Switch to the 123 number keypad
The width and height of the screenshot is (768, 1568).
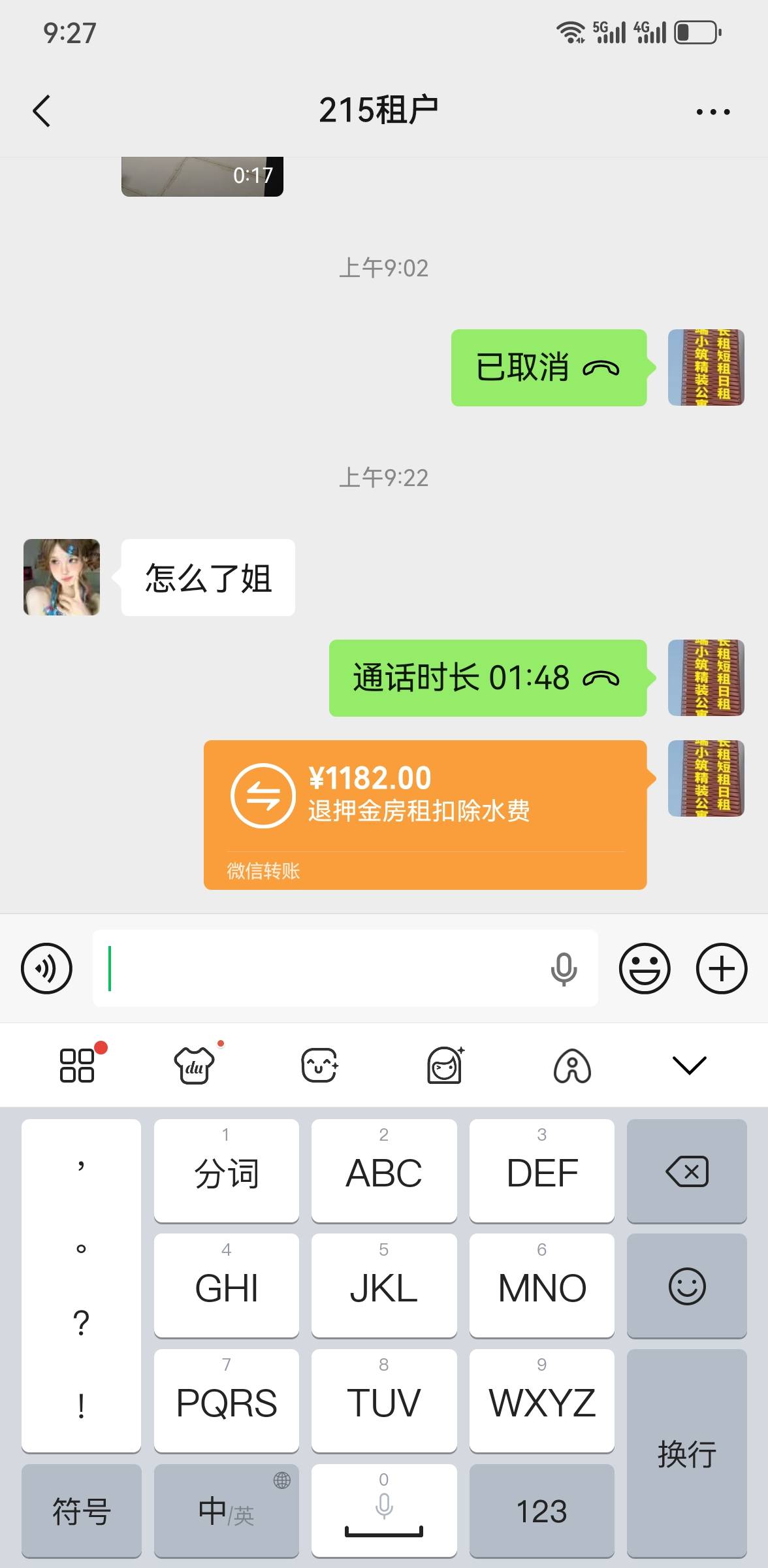click(541, 1511)
